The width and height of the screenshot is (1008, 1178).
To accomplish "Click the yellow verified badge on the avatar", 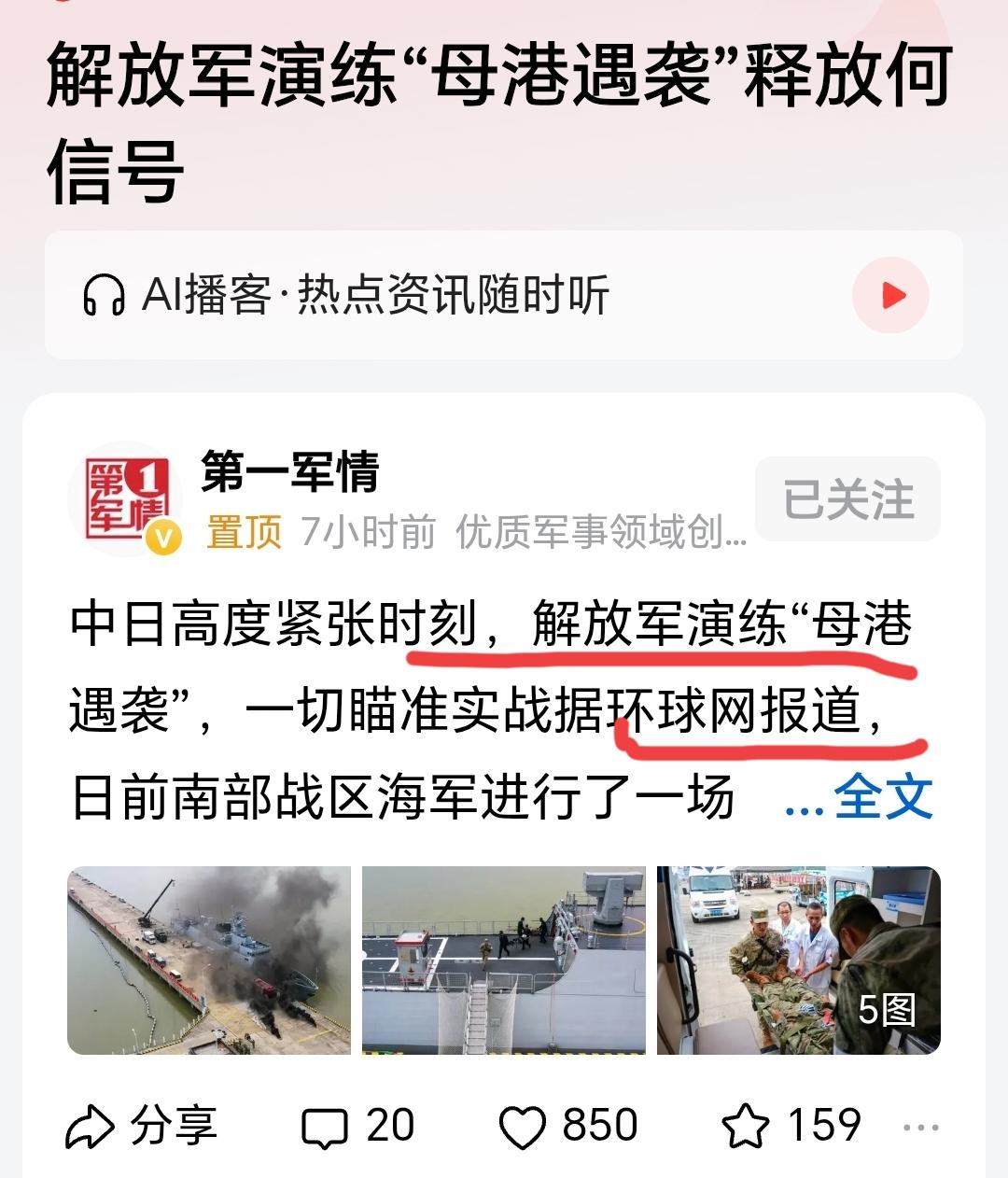I will [x=164, y=537].
